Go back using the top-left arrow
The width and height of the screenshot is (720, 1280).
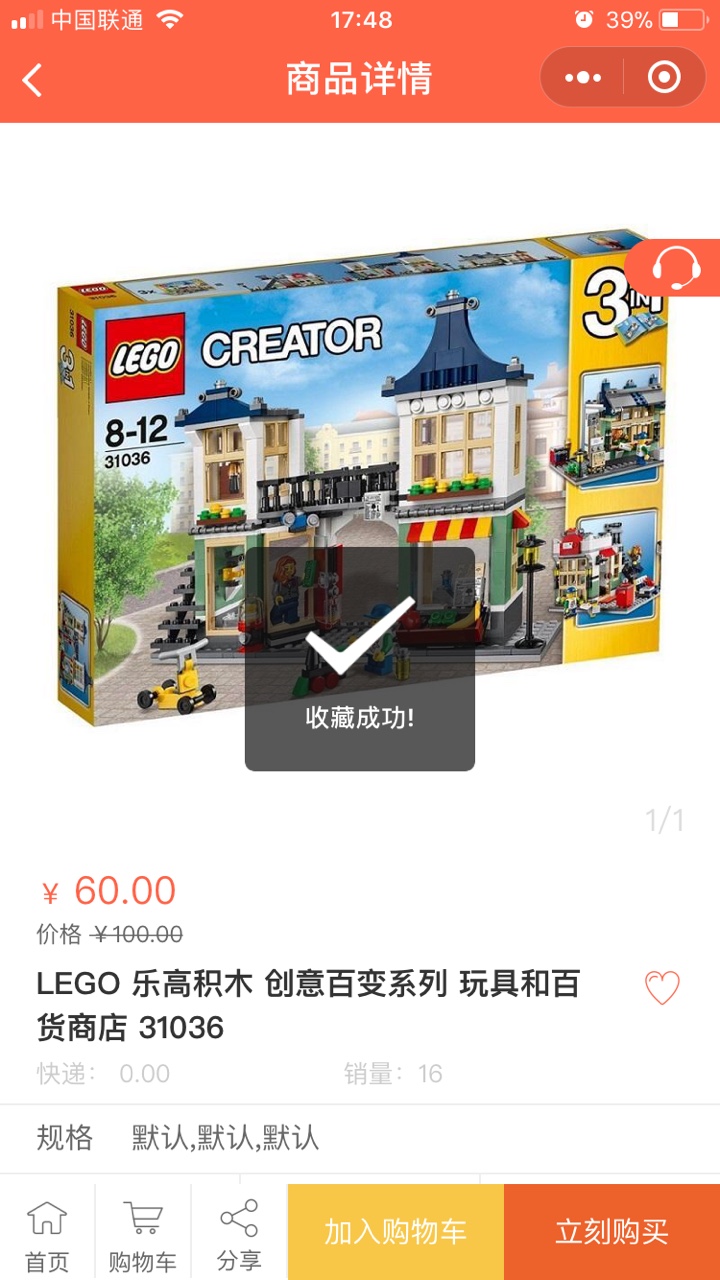point(33,80)
